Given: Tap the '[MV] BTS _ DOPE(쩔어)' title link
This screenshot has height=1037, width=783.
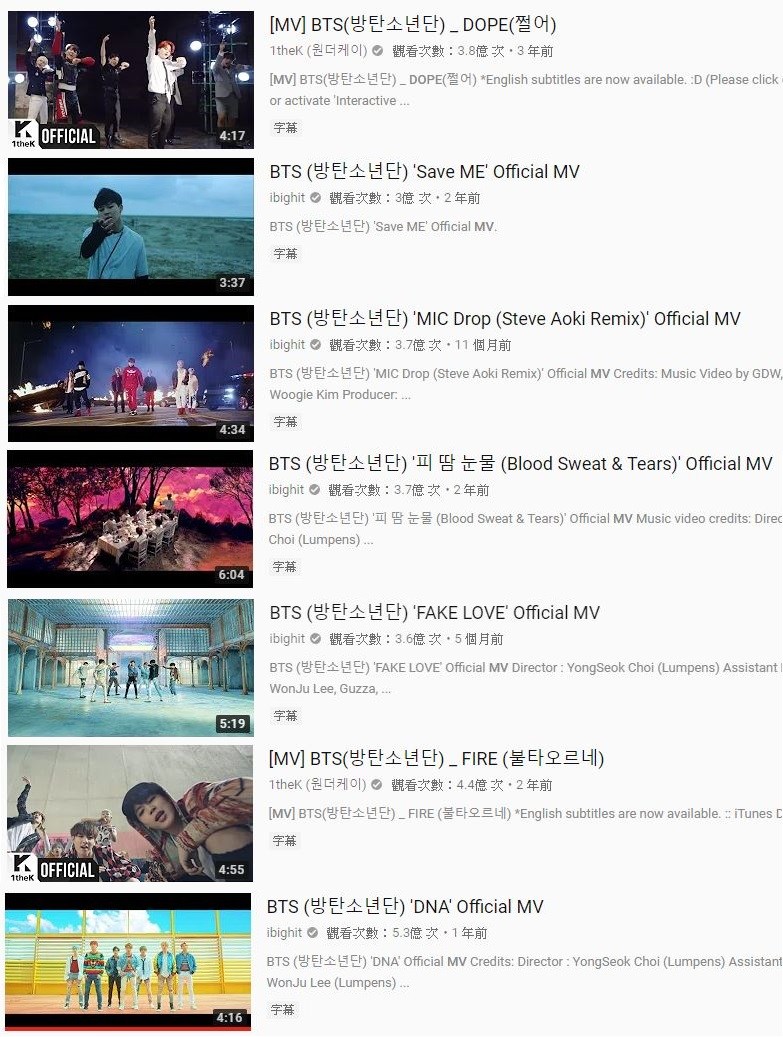Looking at the screenshot, I should (412, 24).
